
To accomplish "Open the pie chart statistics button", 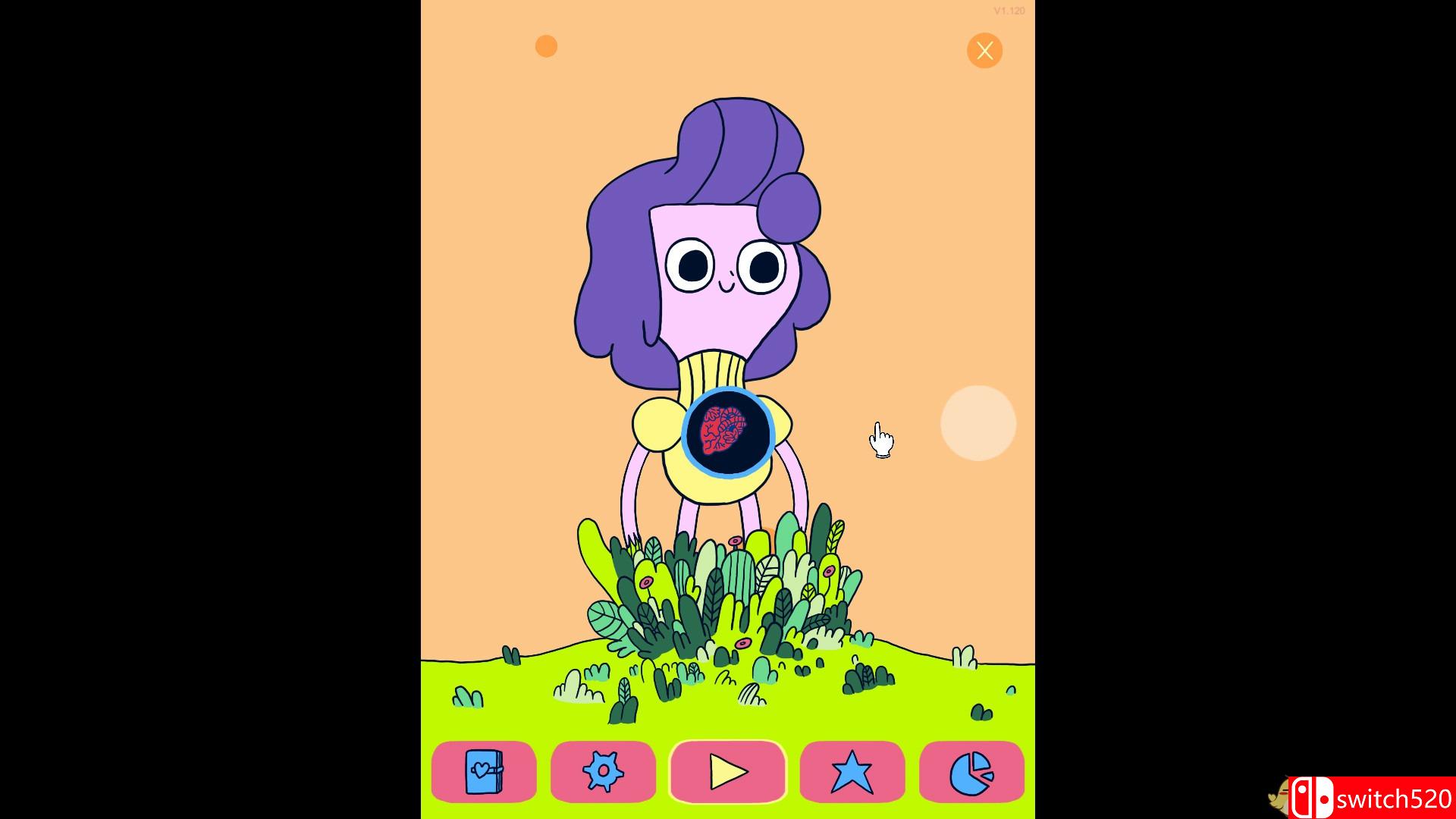I will click(971, 772).
